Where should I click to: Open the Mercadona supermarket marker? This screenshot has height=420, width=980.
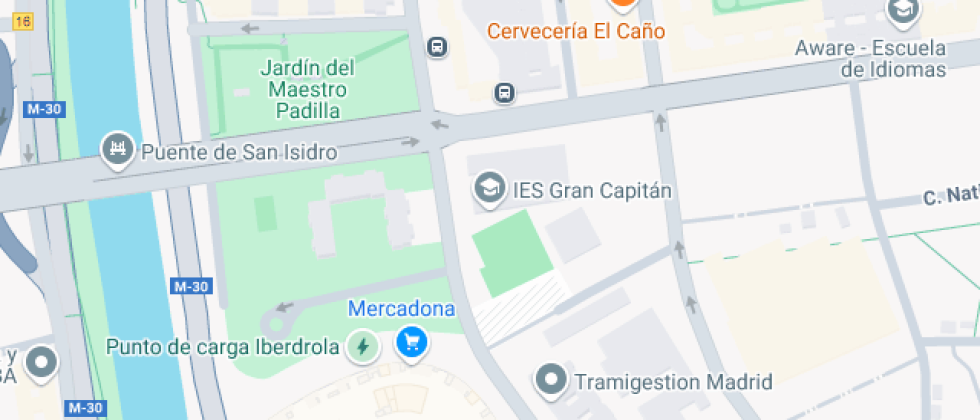pos(411,343)
